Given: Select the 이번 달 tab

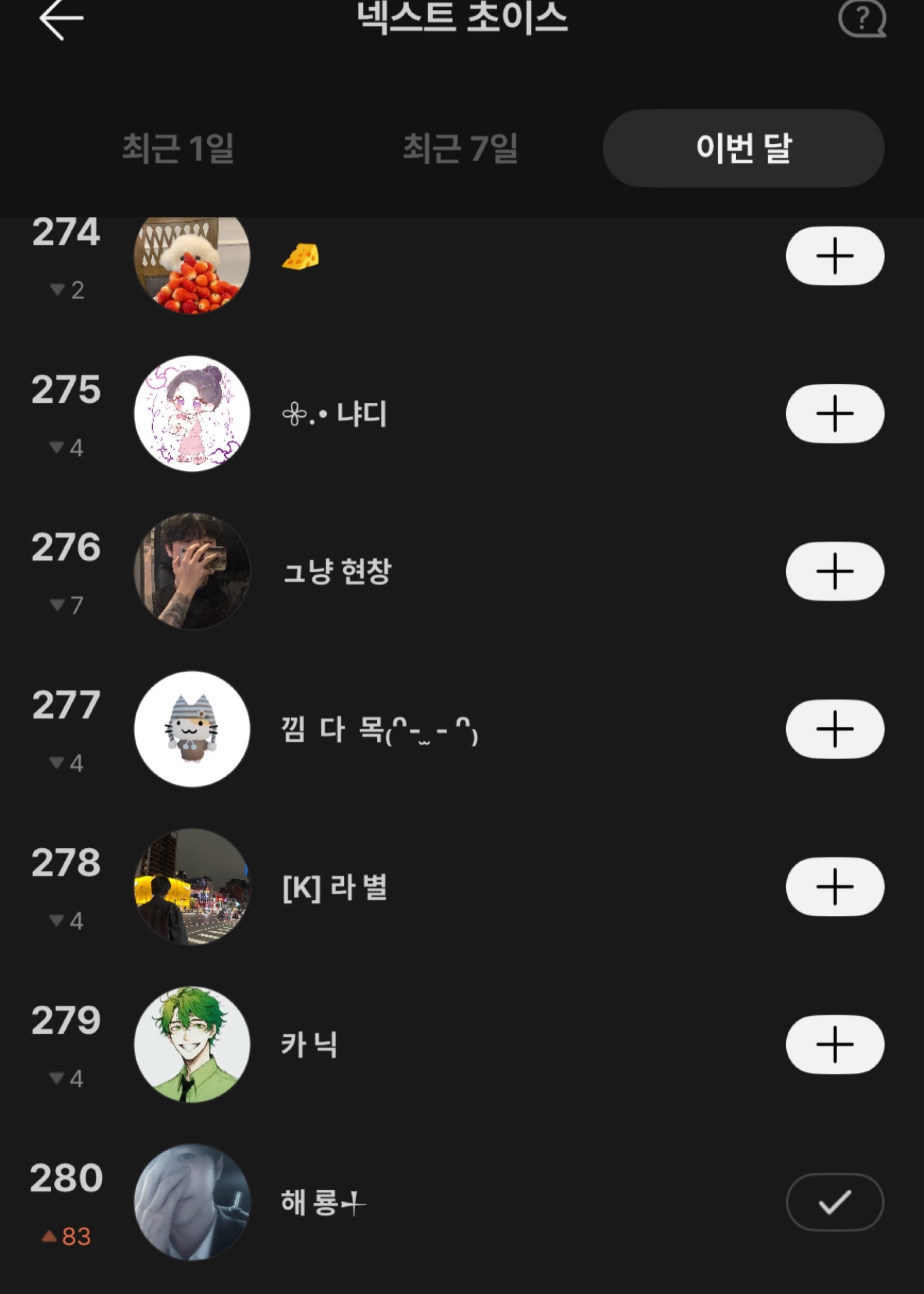Looking at the screenshot, I should 743,148.
